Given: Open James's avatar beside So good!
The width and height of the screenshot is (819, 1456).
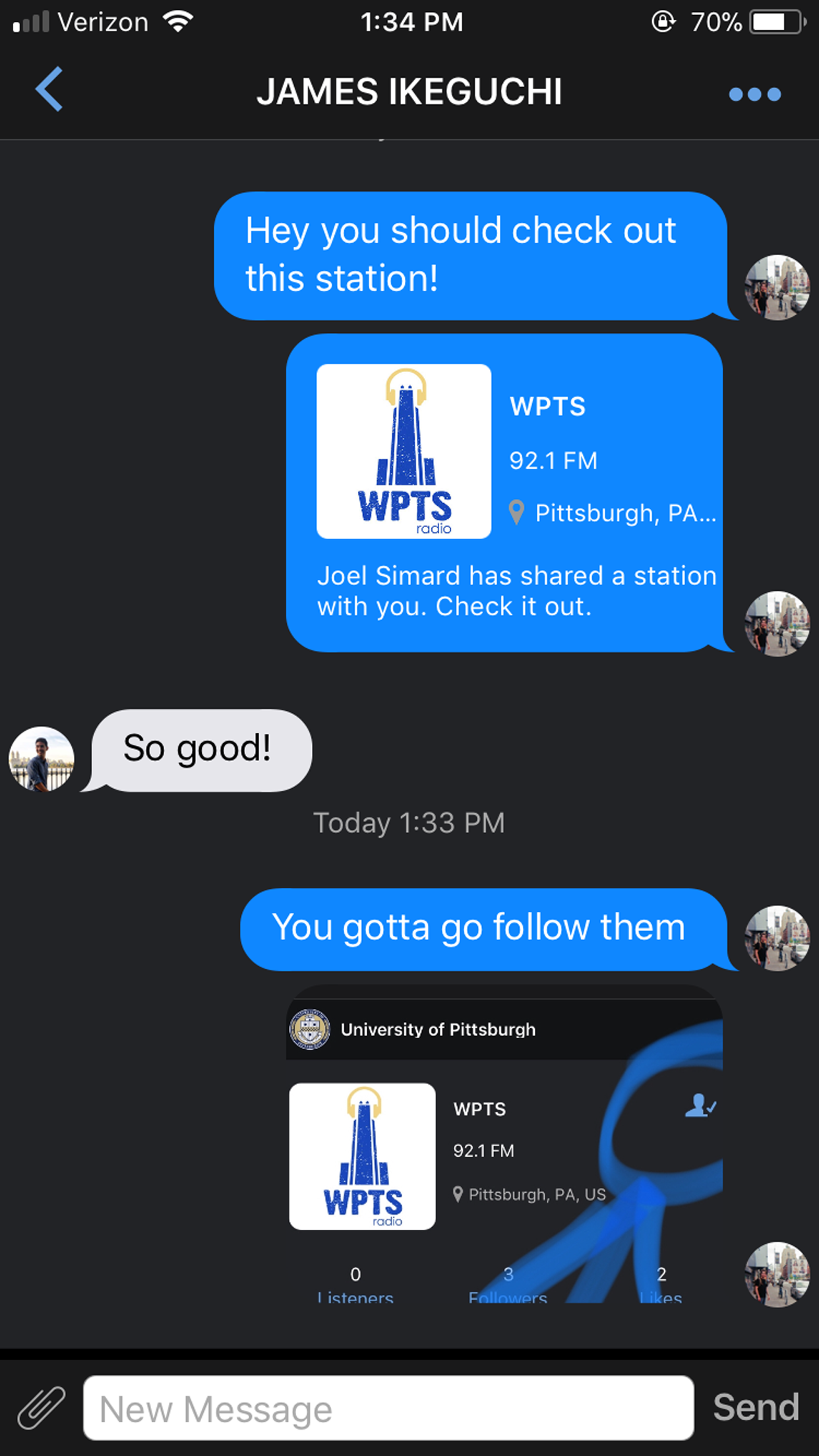Looking at the screenshot, I should pyautogui.click(x=42, y=759).
